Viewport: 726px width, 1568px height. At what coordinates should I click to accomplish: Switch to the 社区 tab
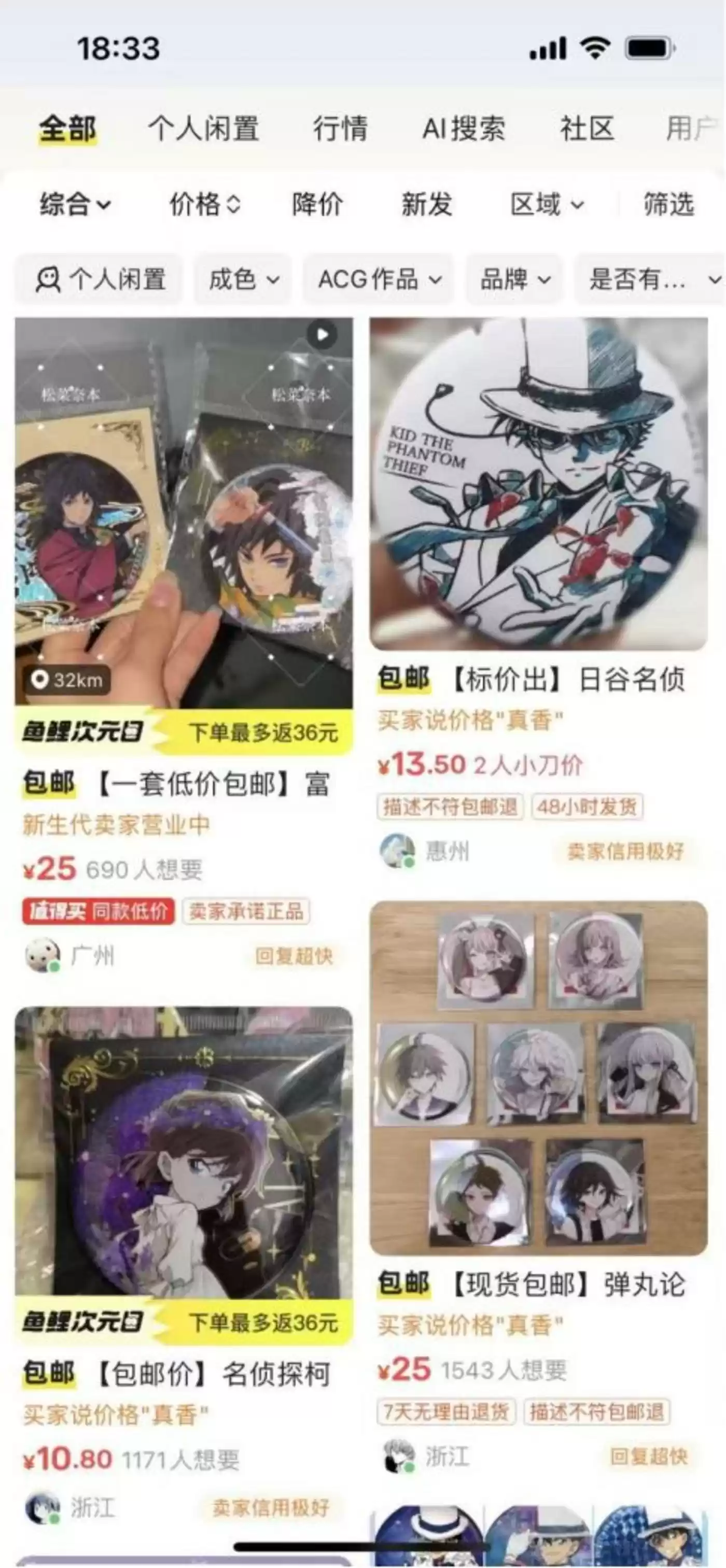pyautogui.click(x=587, y=129)
